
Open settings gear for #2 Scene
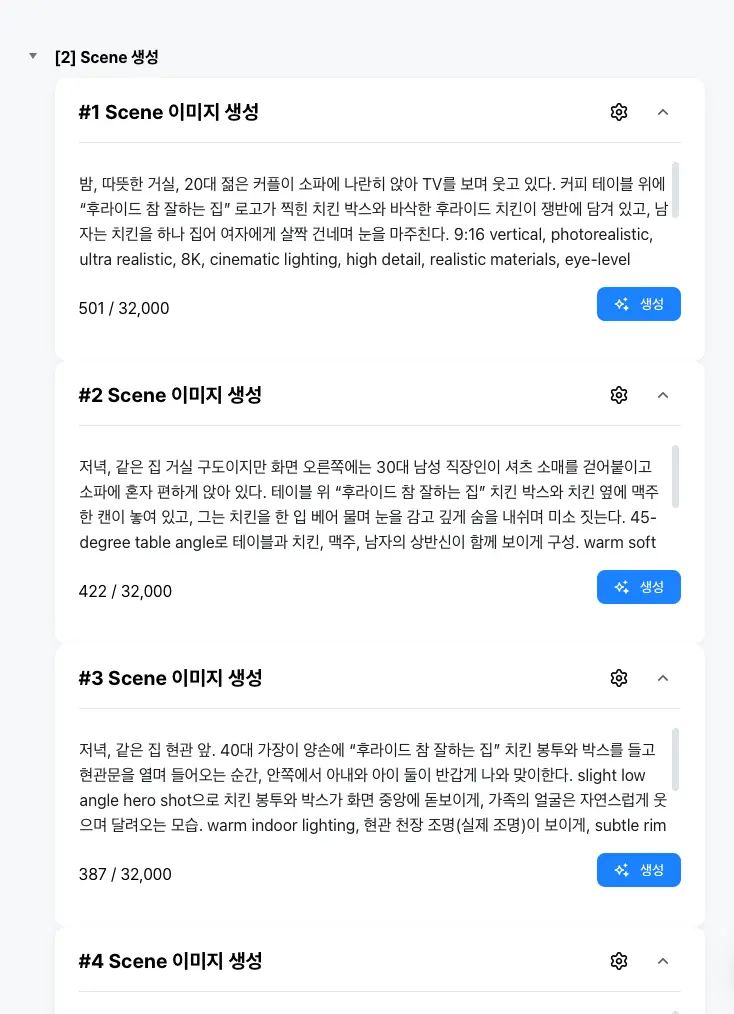pyautogui.click(x=619, y=394)
